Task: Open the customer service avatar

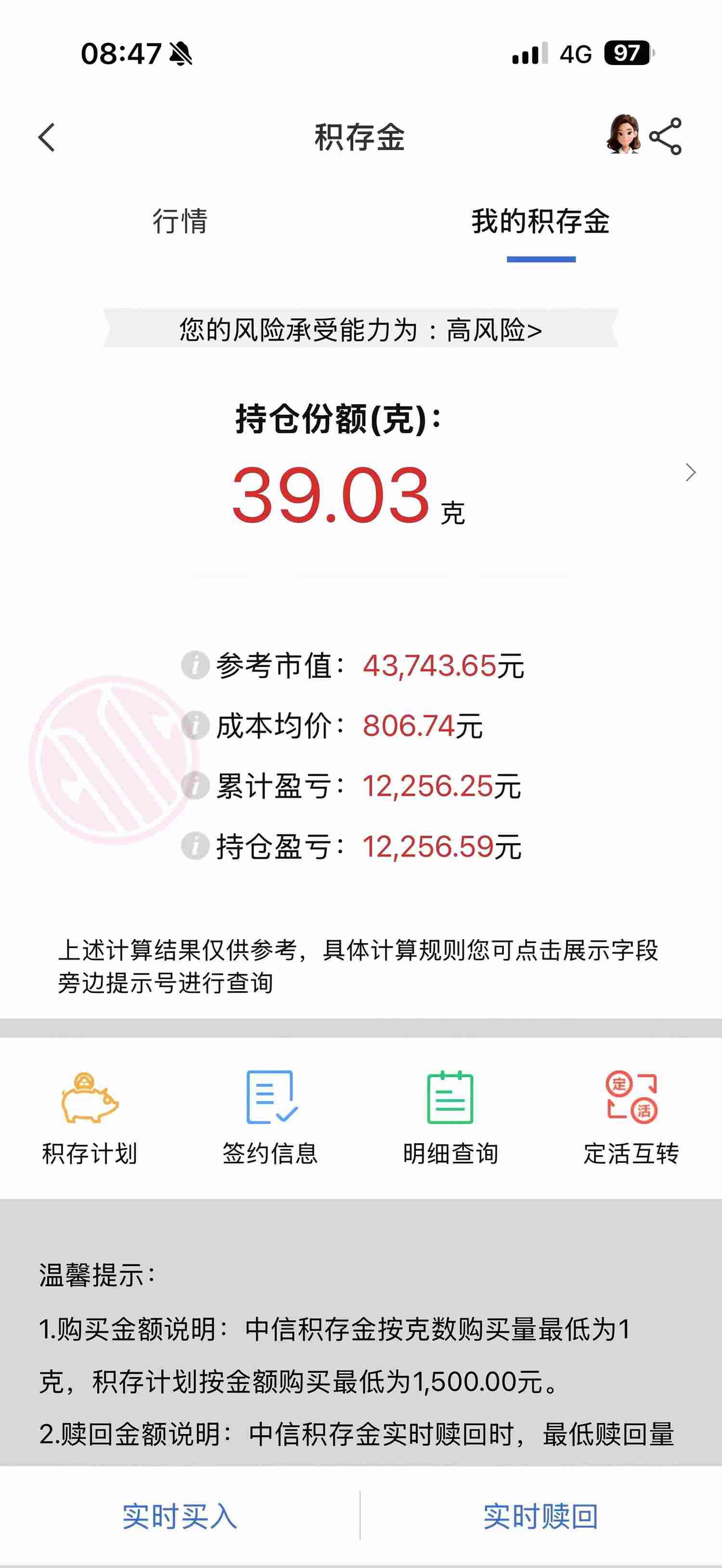Action: pos(623,134)
